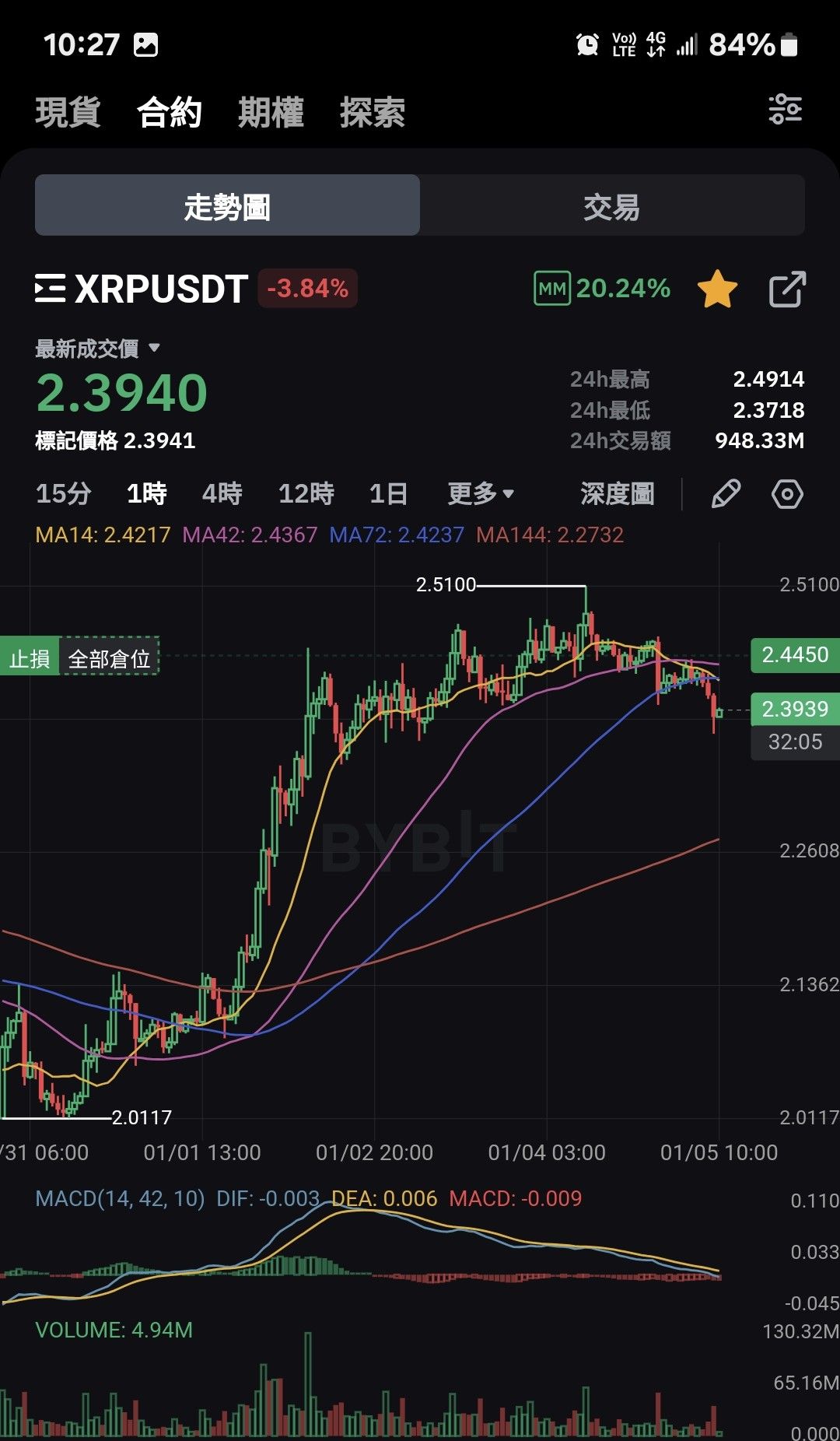The width and height of the screenshot is (840, 1441).
Task: Open the drawing tools pencil icon
Action: 726,494
